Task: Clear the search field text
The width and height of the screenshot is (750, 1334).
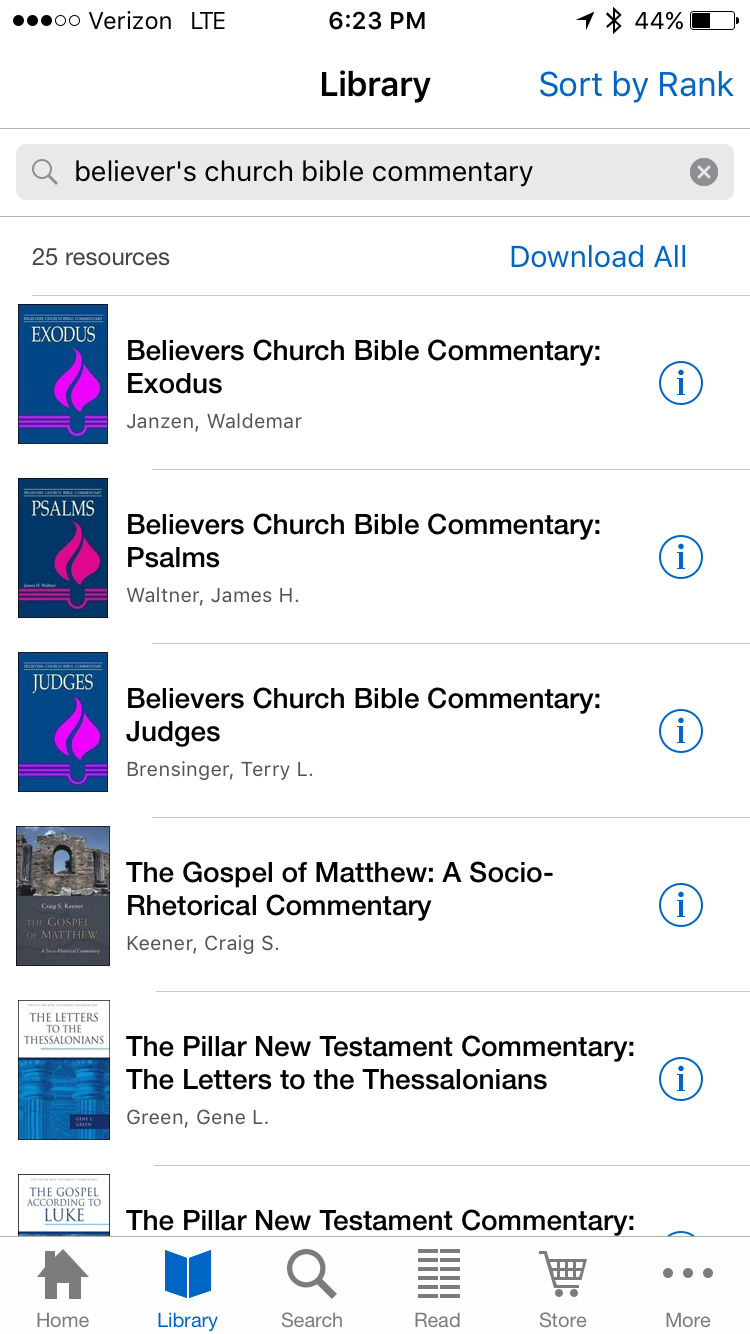Action: point(704,172)
